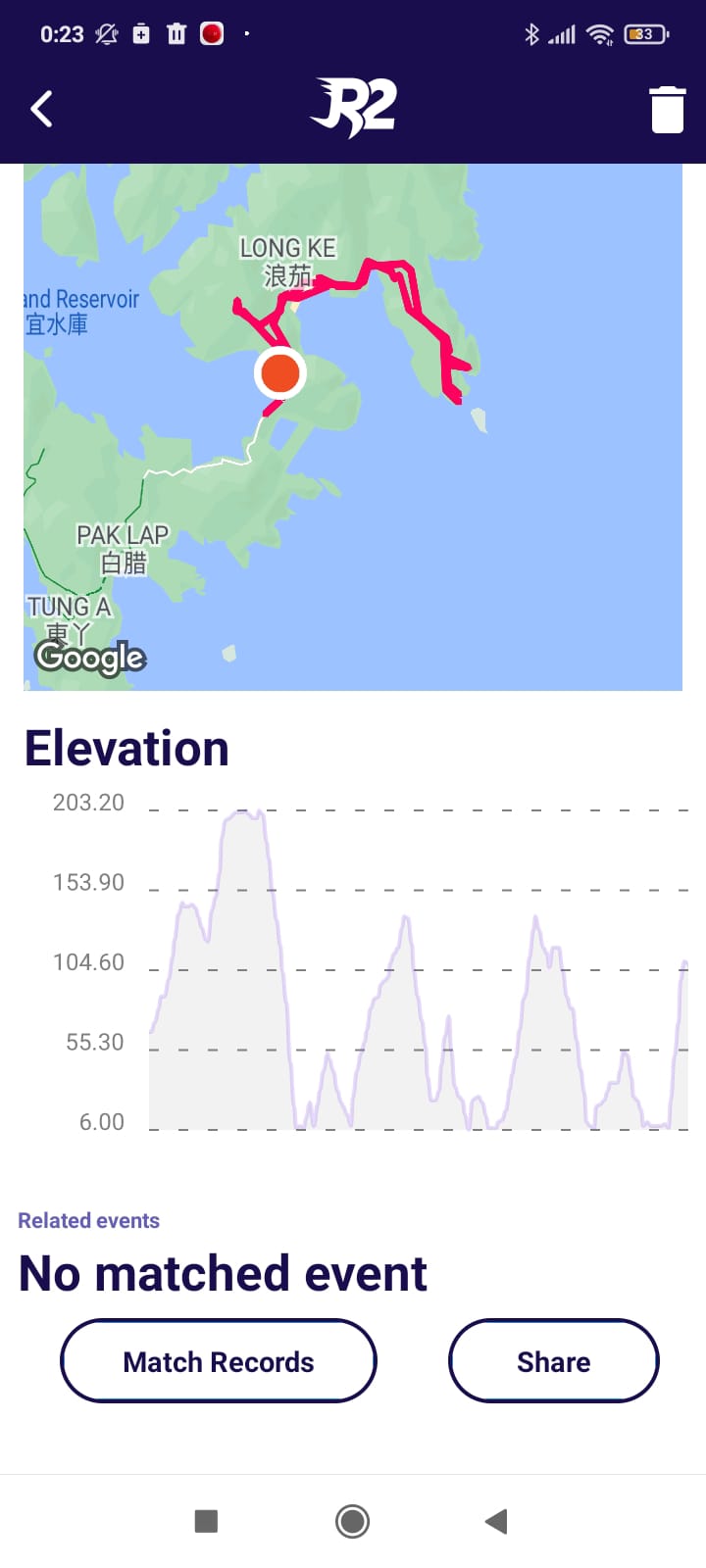Tap the orange marker on the map

[280, 373]
